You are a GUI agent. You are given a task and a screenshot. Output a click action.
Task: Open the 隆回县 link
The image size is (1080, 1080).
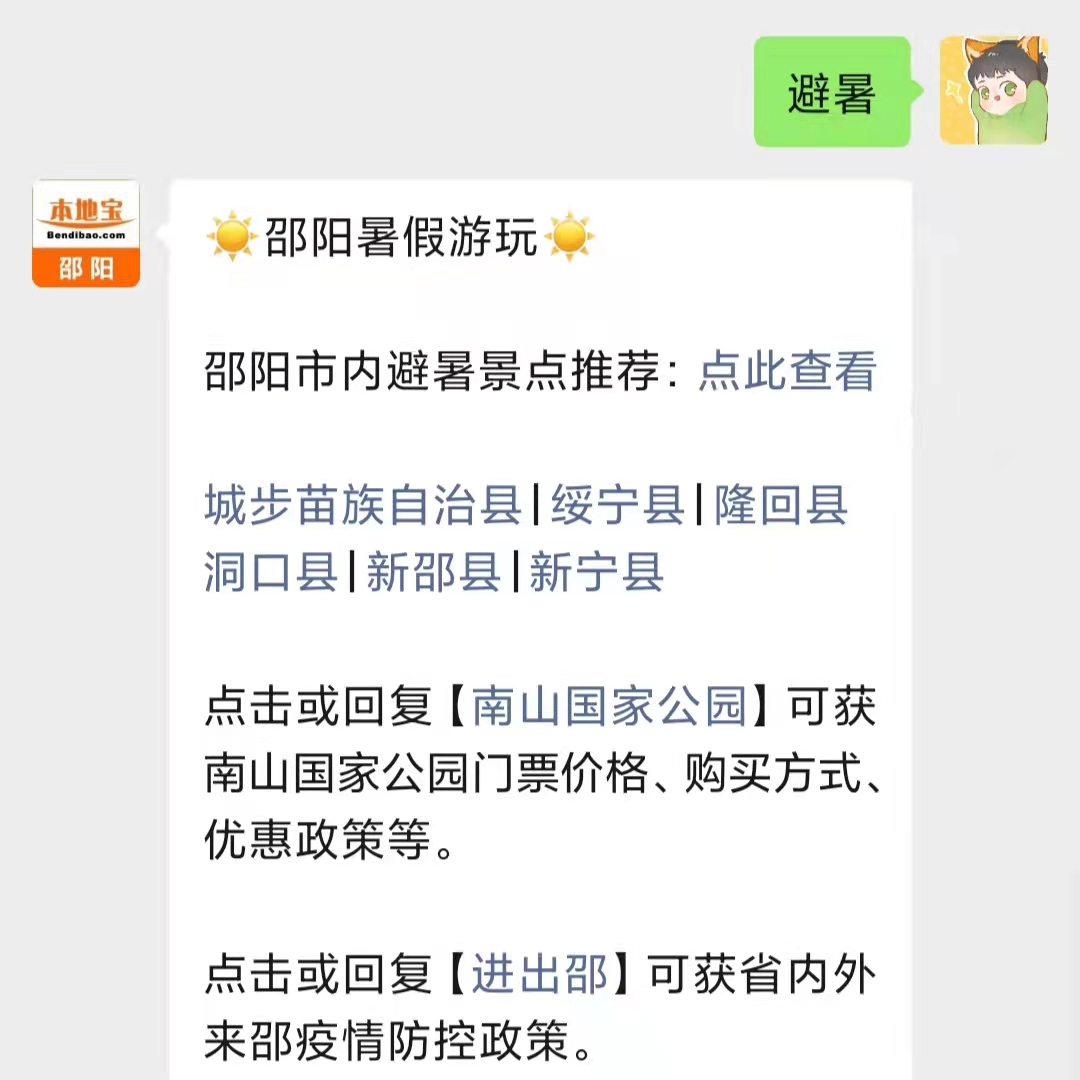click(780, 505)
